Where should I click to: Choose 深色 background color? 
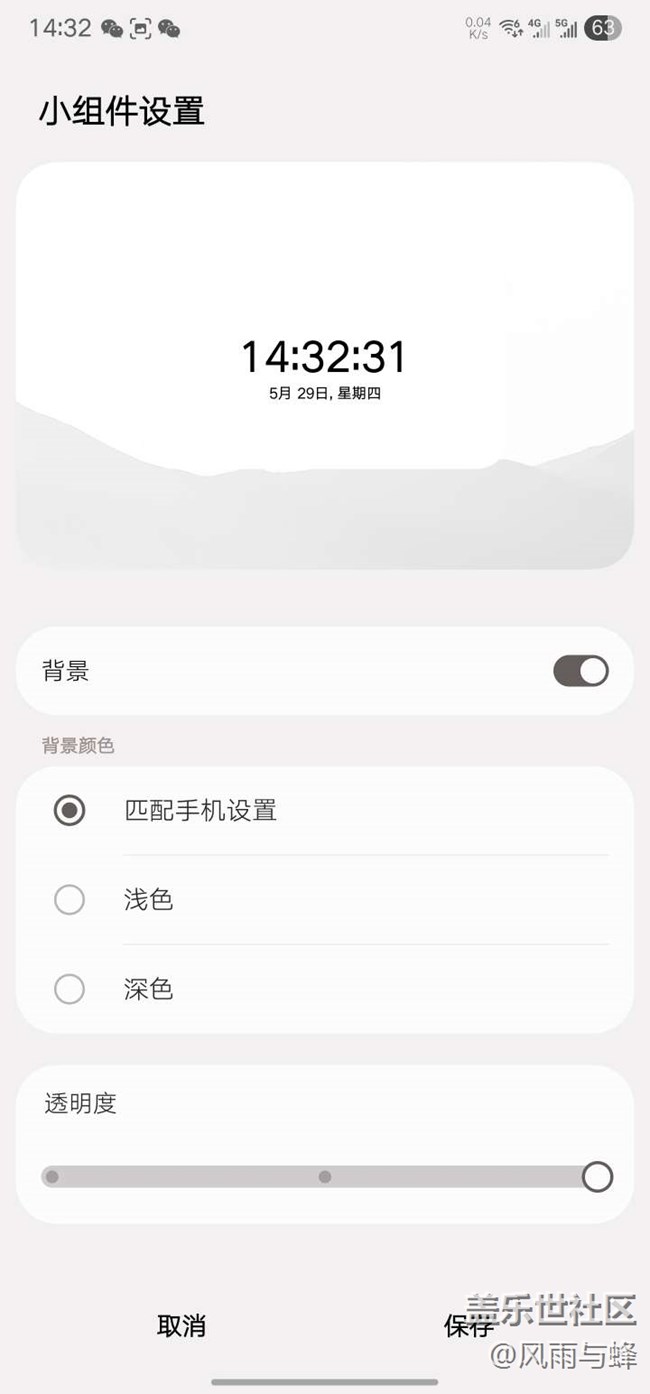[x=325, y=989]
